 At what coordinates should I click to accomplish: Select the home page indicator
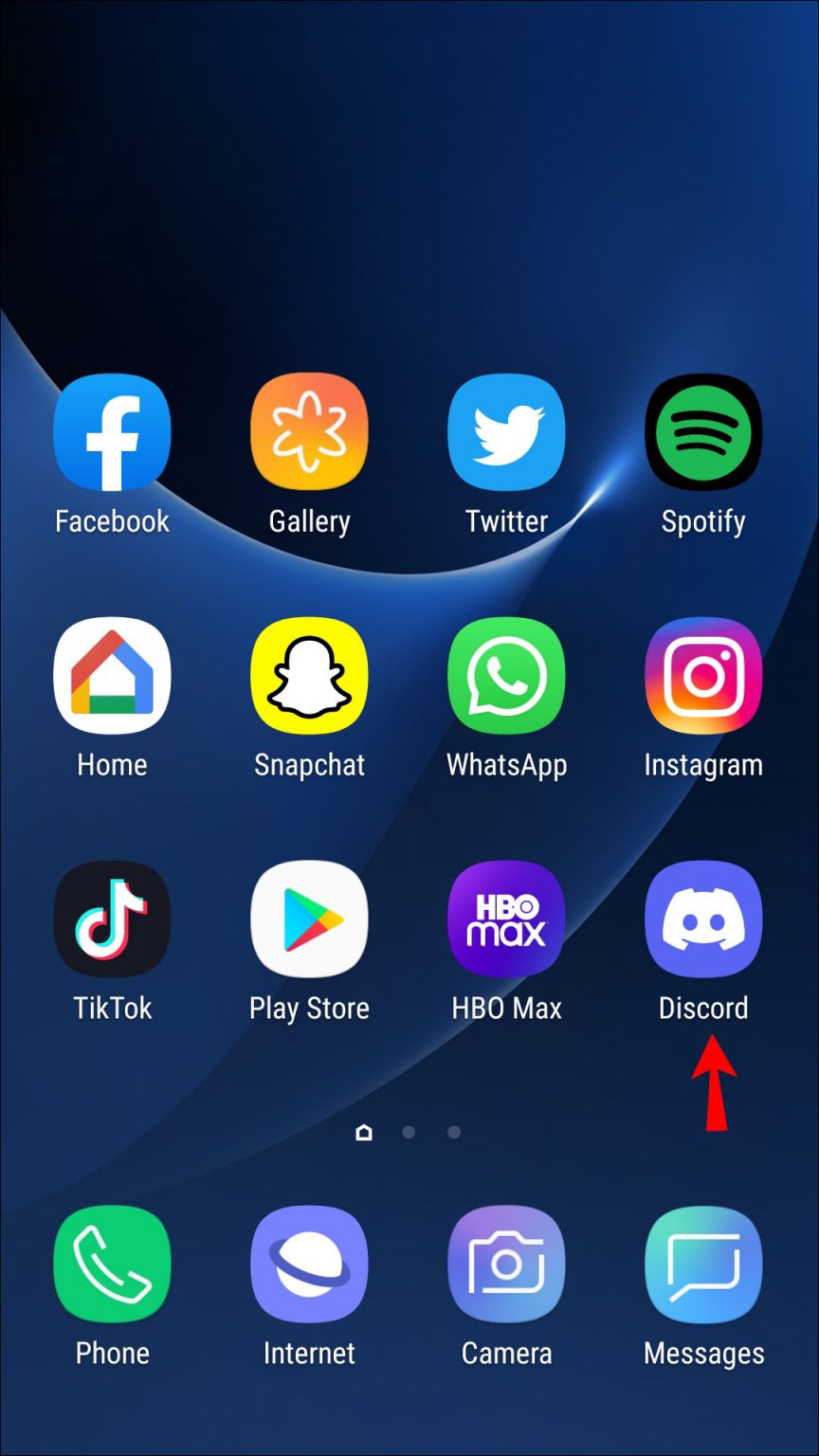coord(365,1132)
